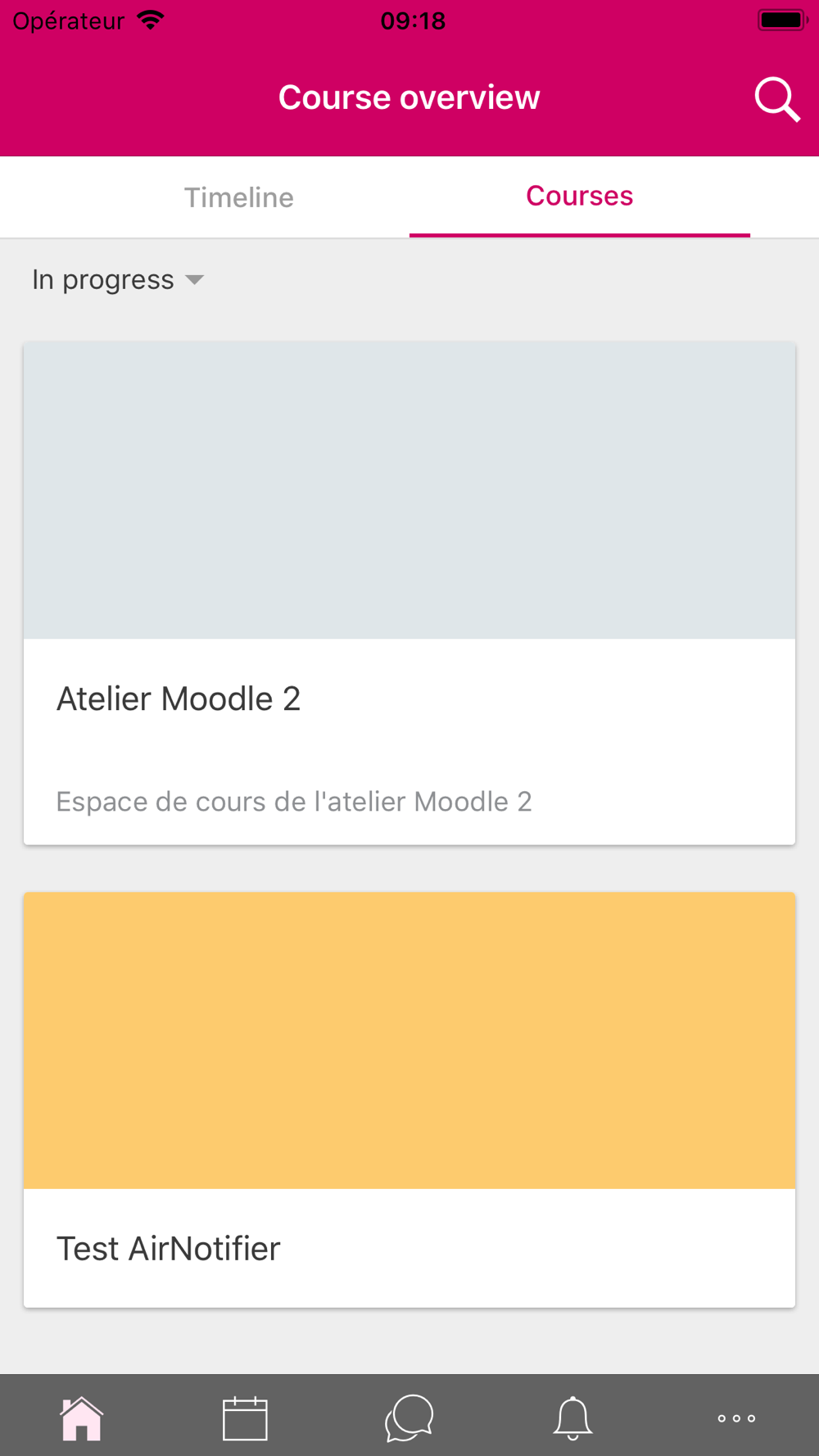Viewport: 819px width, 1456px height.
Task: Open the calendar tab
Action: [x=245, y=1418]
